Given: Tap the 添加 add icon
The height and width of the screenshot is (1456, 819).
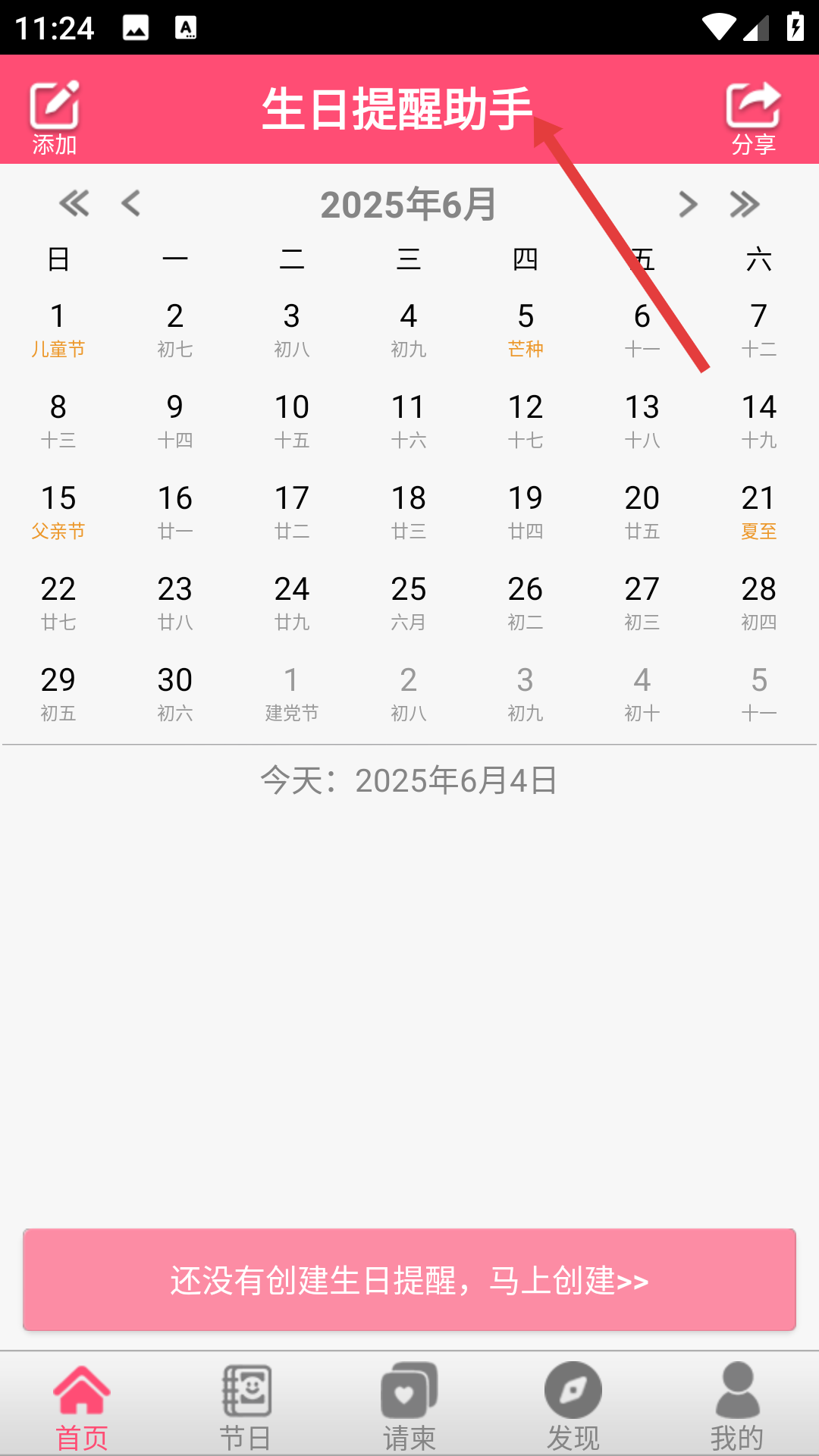Looking at the screenshot, I should tap(55, 116).
